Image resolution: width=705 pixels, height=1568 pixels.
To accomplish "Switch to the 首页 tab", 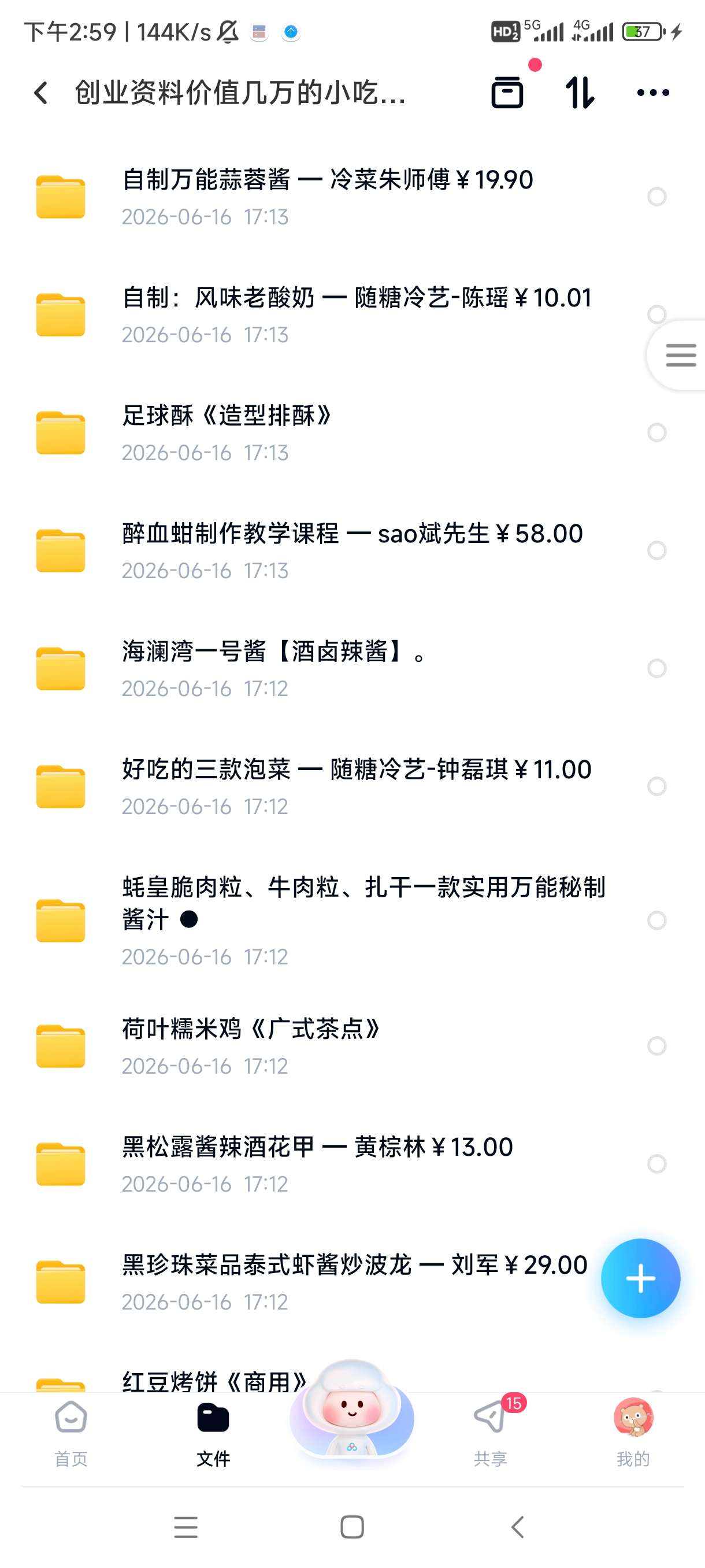I will click(x=71, y=1433).
